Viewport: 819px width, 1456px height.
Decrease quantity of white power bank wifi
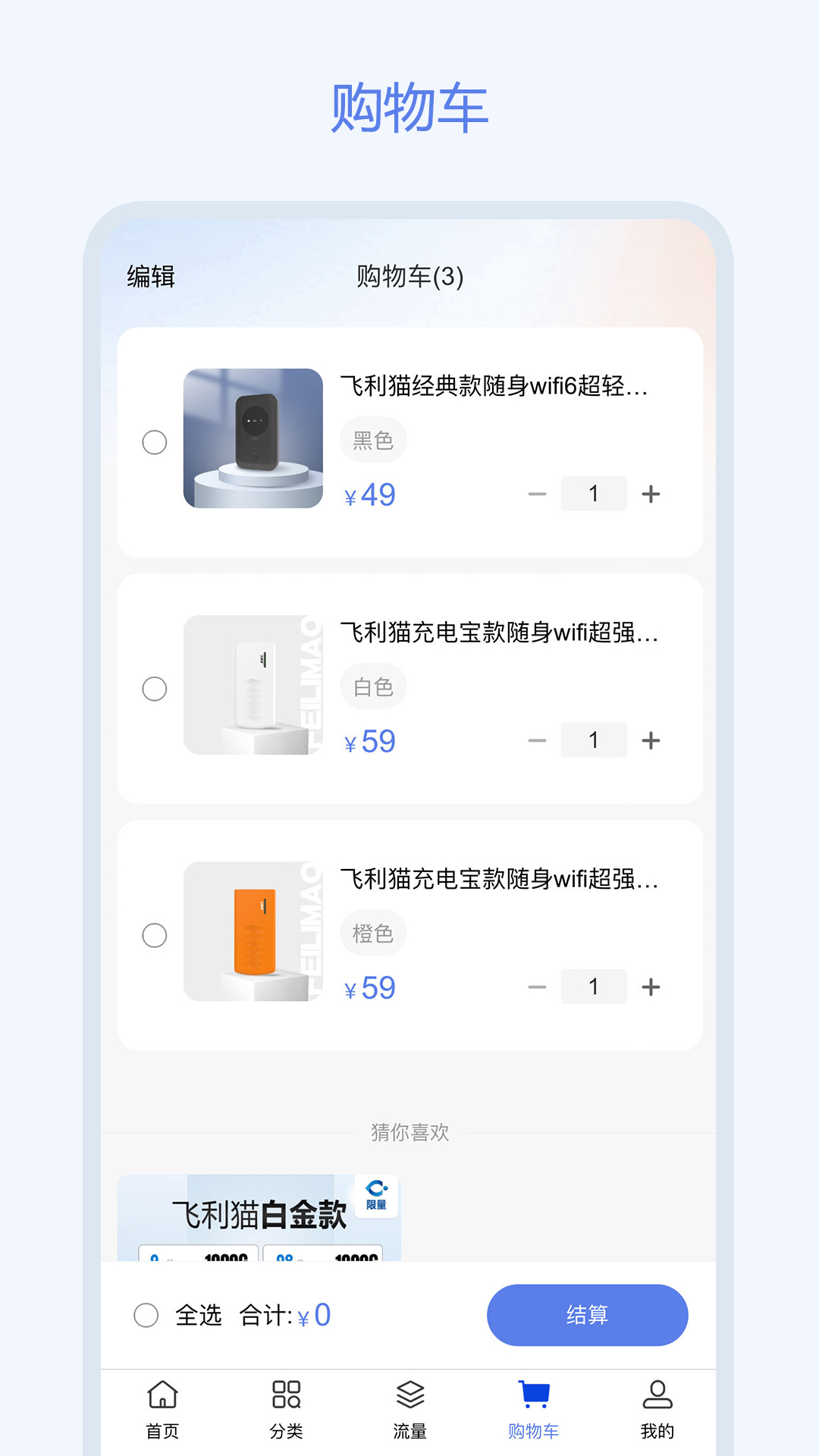point(538,739)
